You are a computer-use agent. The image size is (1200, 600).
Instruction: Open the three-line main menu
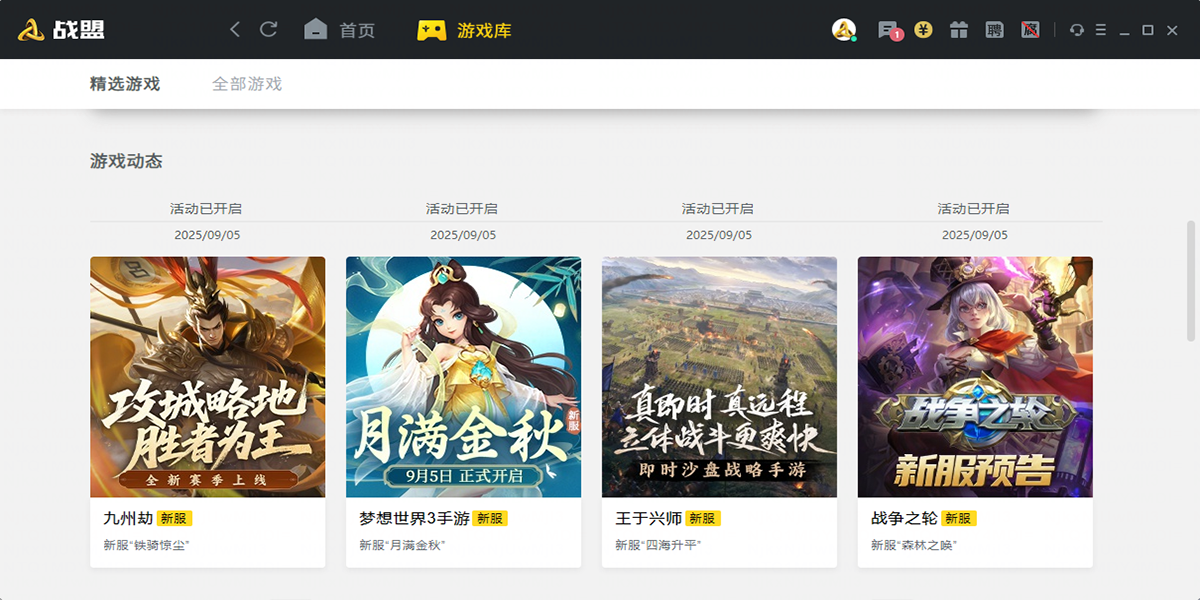[1101, 30]
